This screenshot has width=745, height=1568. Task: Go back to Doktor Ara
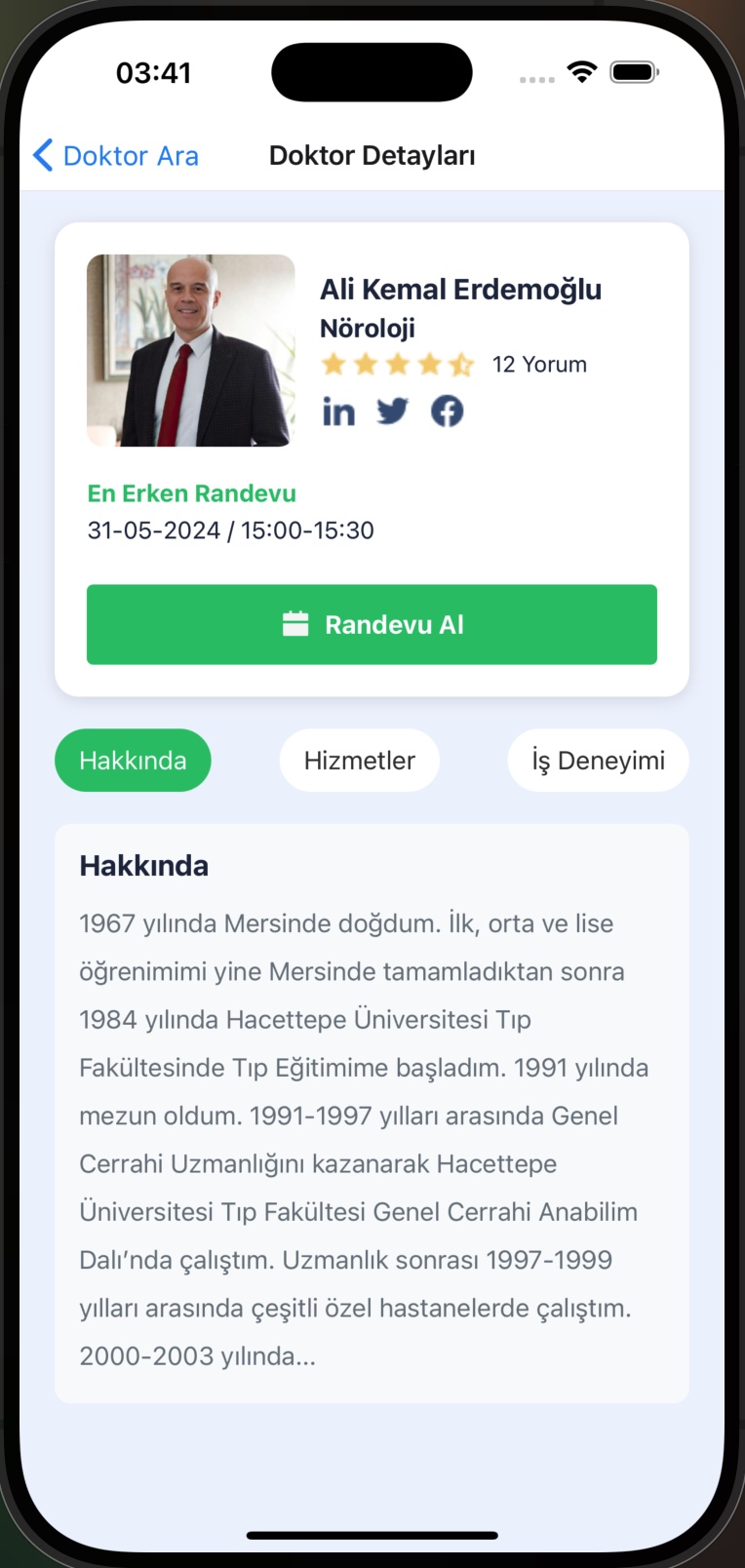pos(115,156)
